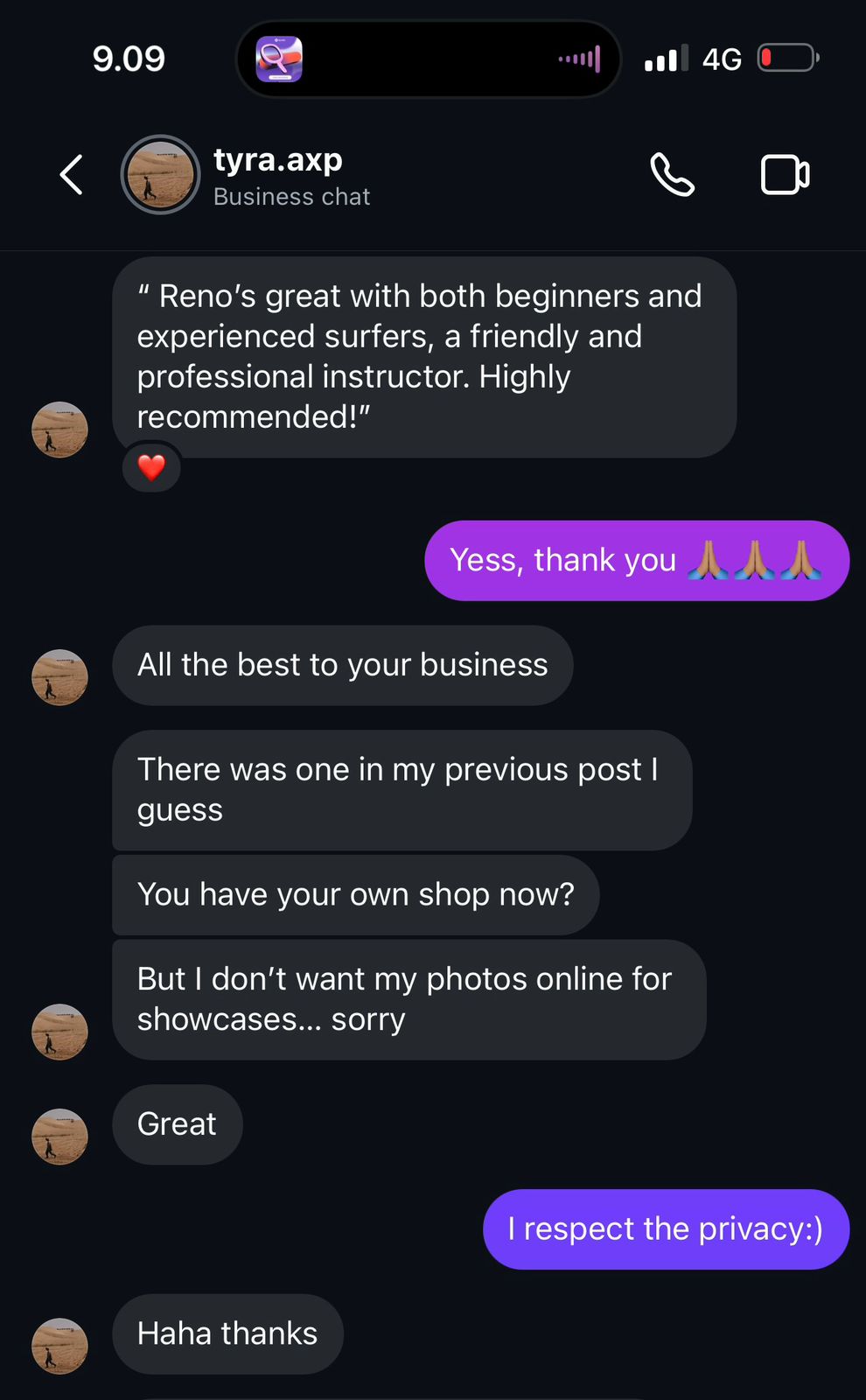
Task: Start an audio call with tyra.axp
Action: [x=673, y=174]
